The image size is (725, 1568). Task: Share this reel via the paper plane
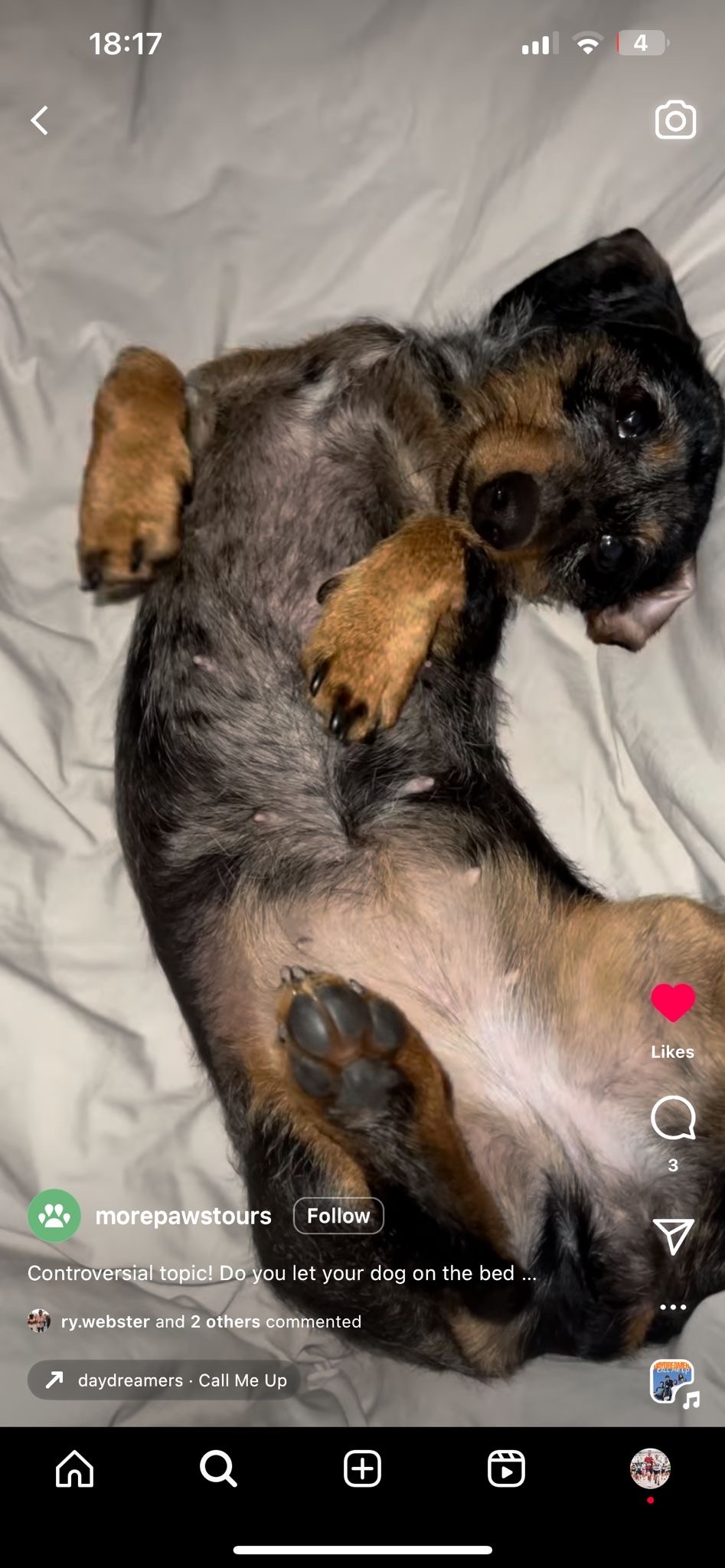[x=673, y=1236]
